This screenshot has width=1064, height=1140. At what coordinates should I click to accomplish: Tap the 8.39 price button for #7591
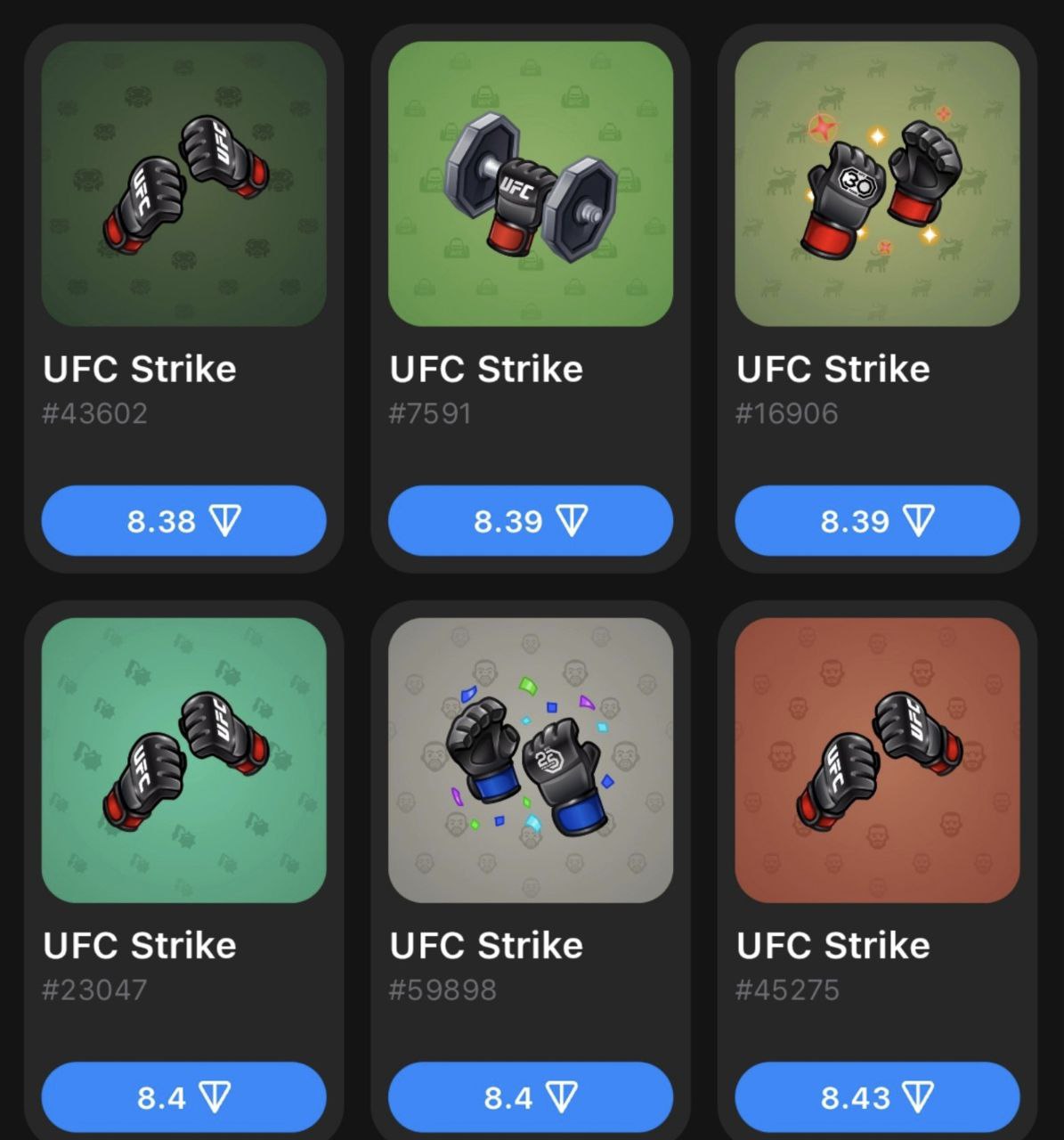[x=530, y=521]
